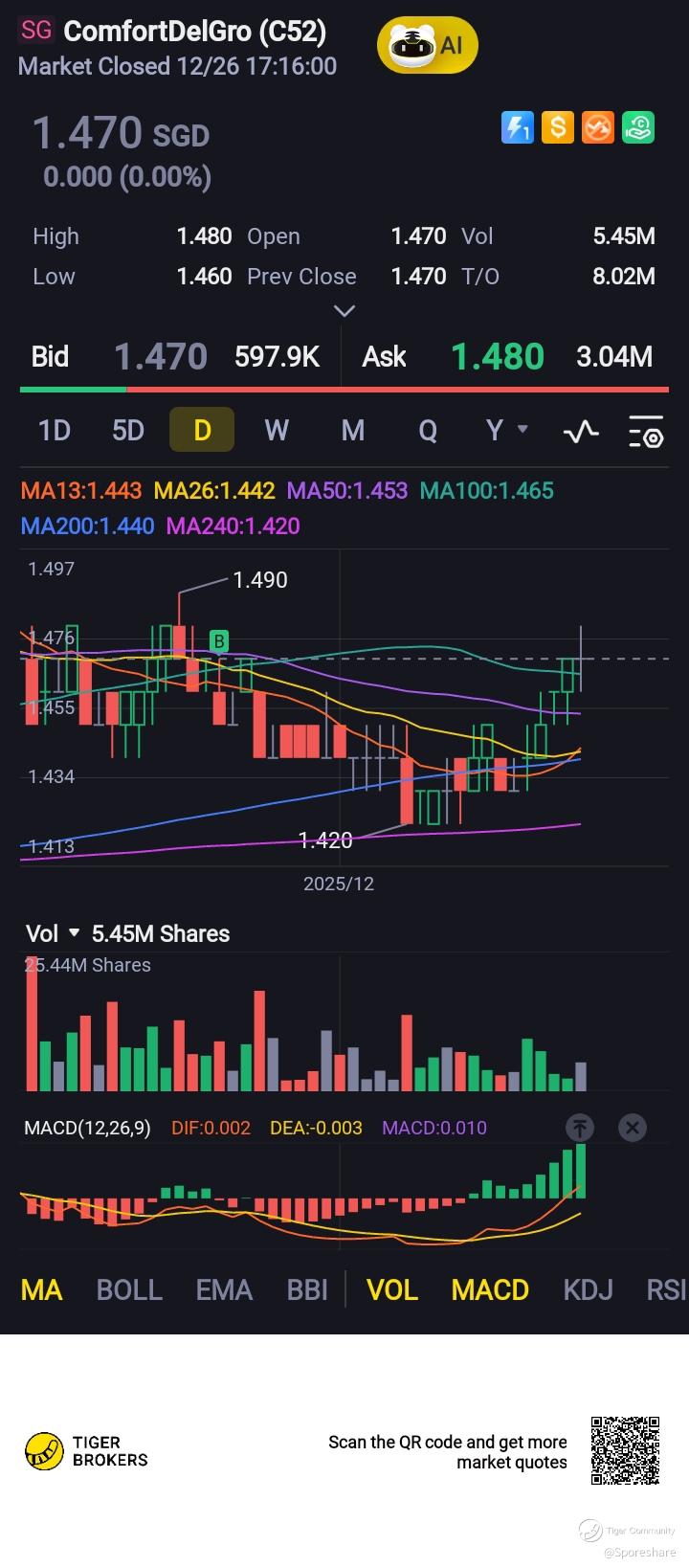This screenshot has height=1568, width=689.
Task: Select the Q quarterly timeframe
Action: [x=428, y=430]
